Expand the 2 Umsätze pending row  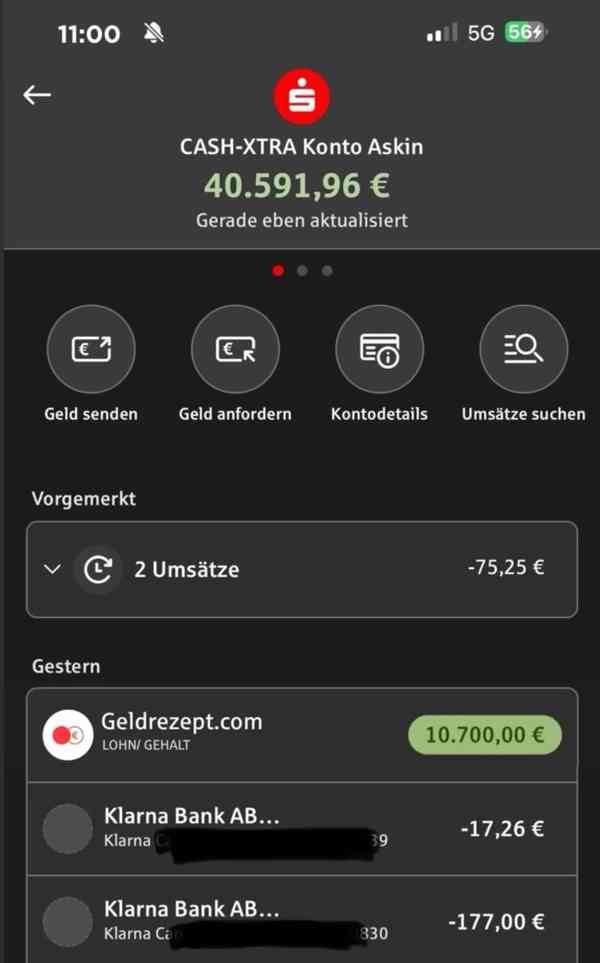click(301, 569)
